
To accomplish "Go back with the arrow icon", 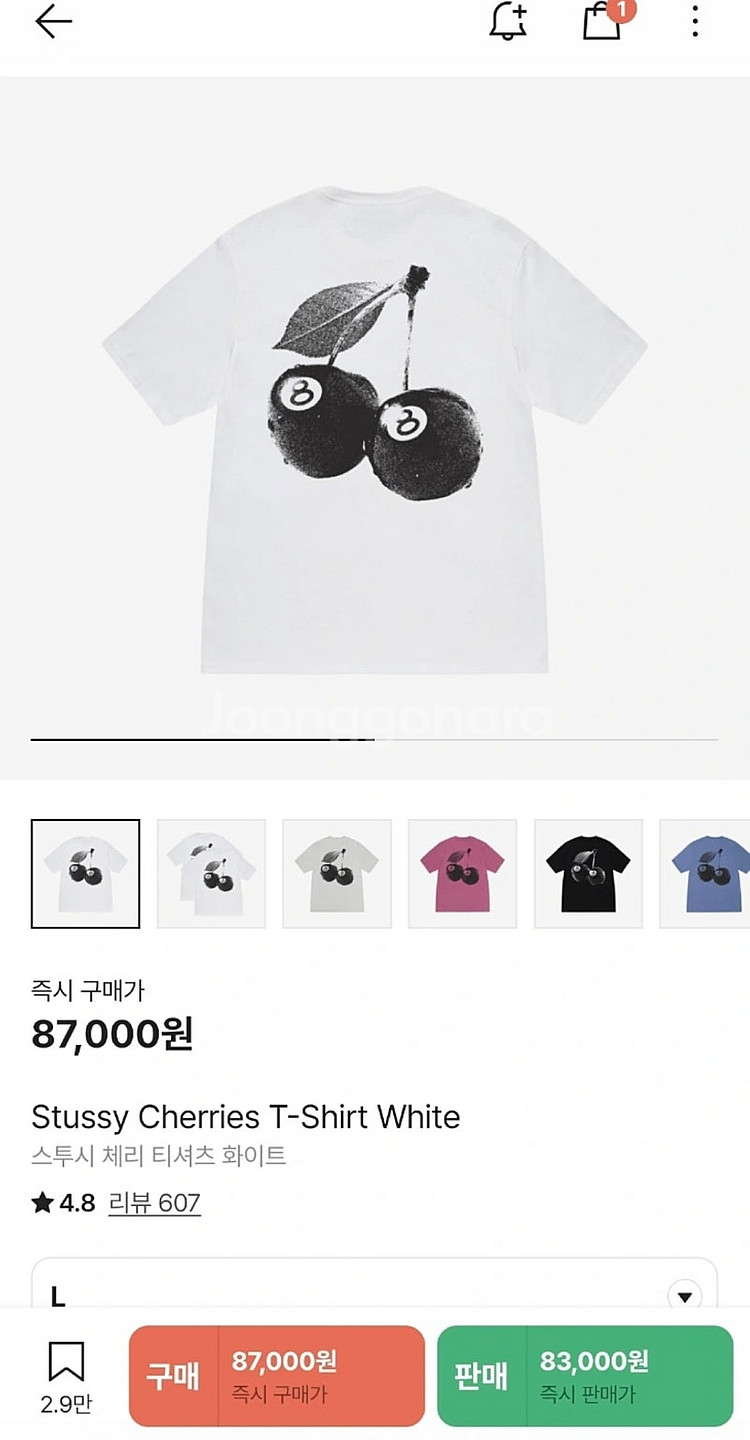I will (x=53, y=22).
